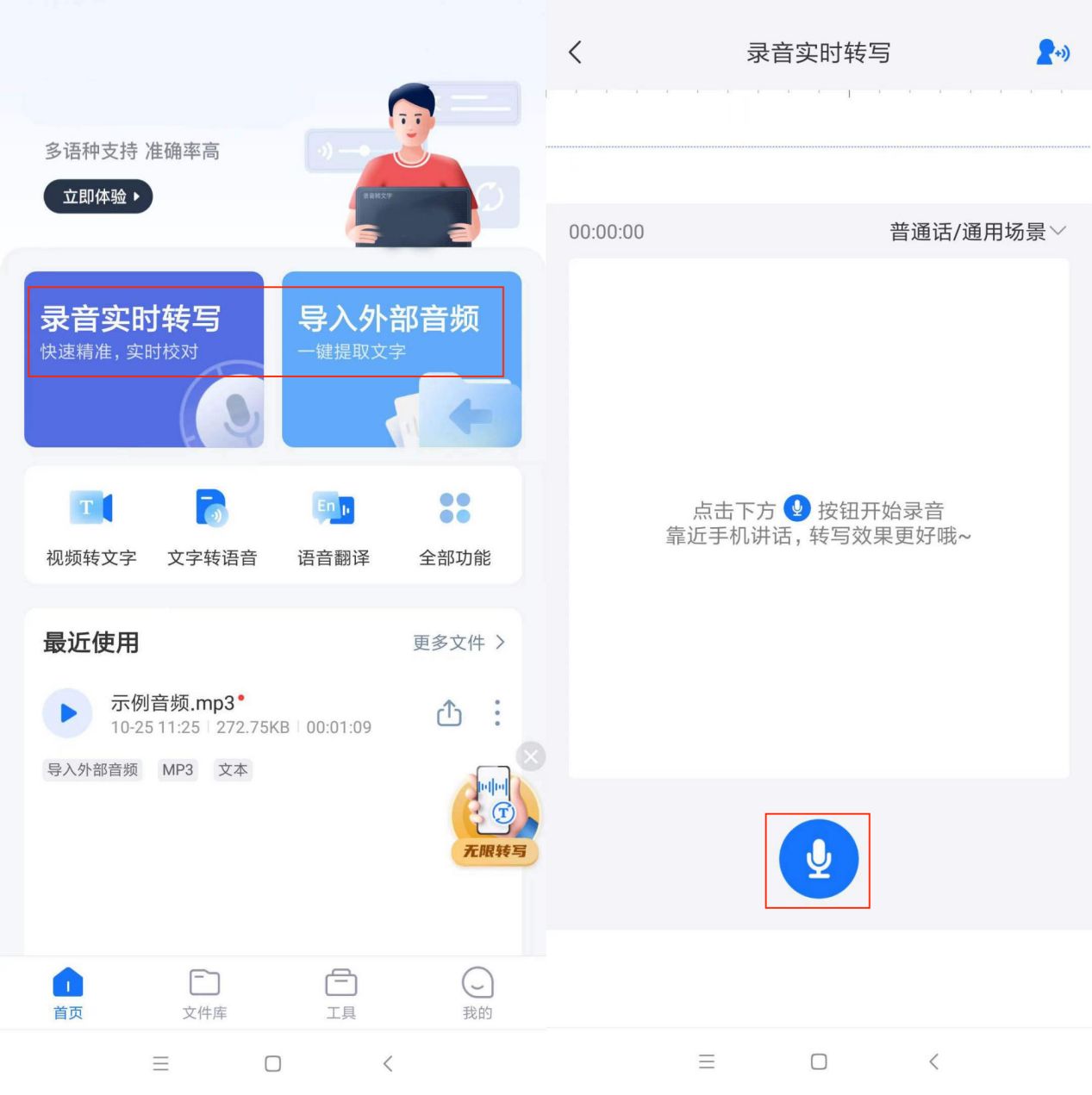1092x1095 pixels.
Task: Share 示例音频.mp3 file
Action: pyautogui.click(x=449, y=713)
